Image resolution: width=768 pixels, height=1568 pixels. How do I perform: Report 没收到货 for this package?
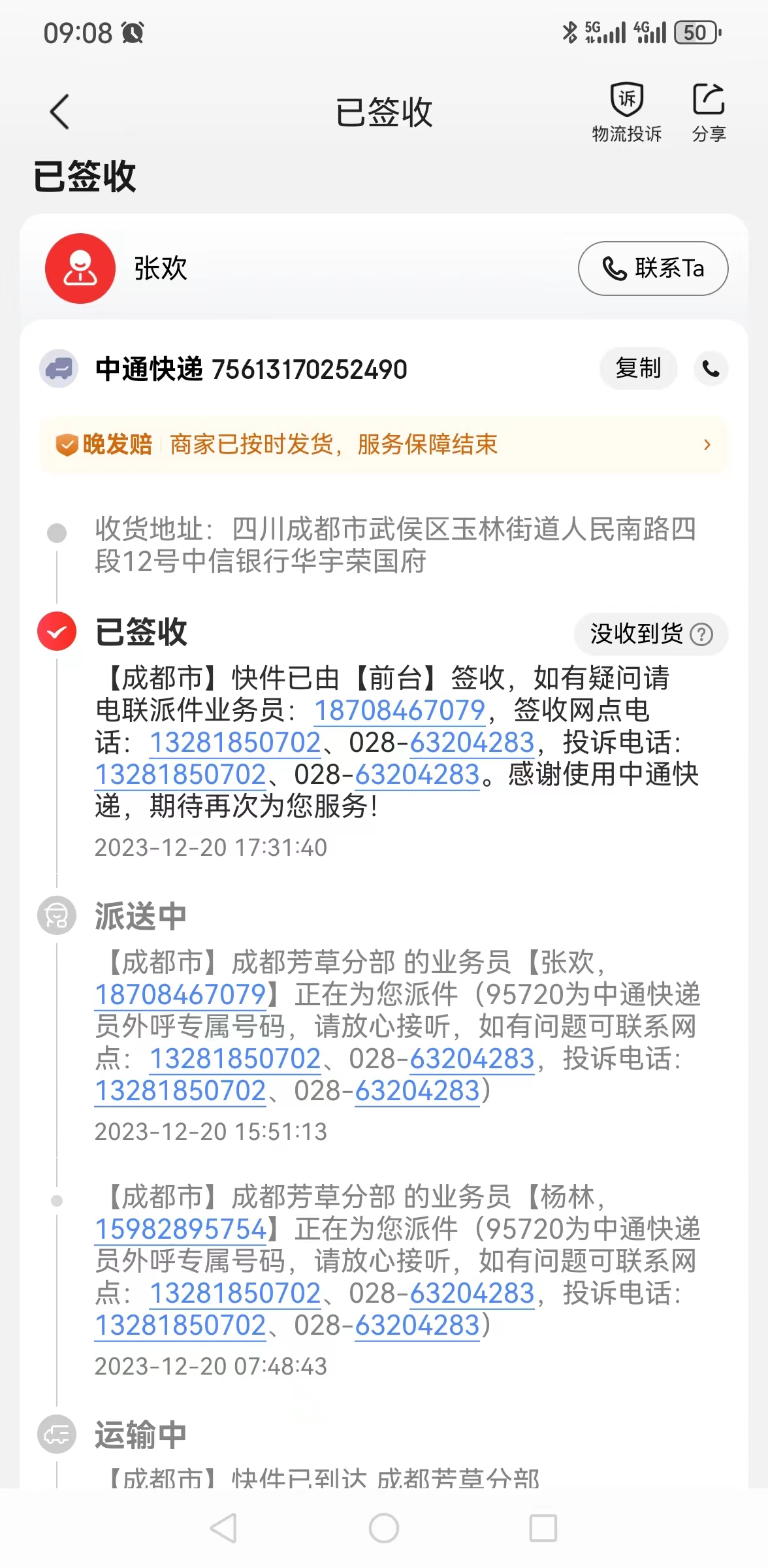click(651, 634)
